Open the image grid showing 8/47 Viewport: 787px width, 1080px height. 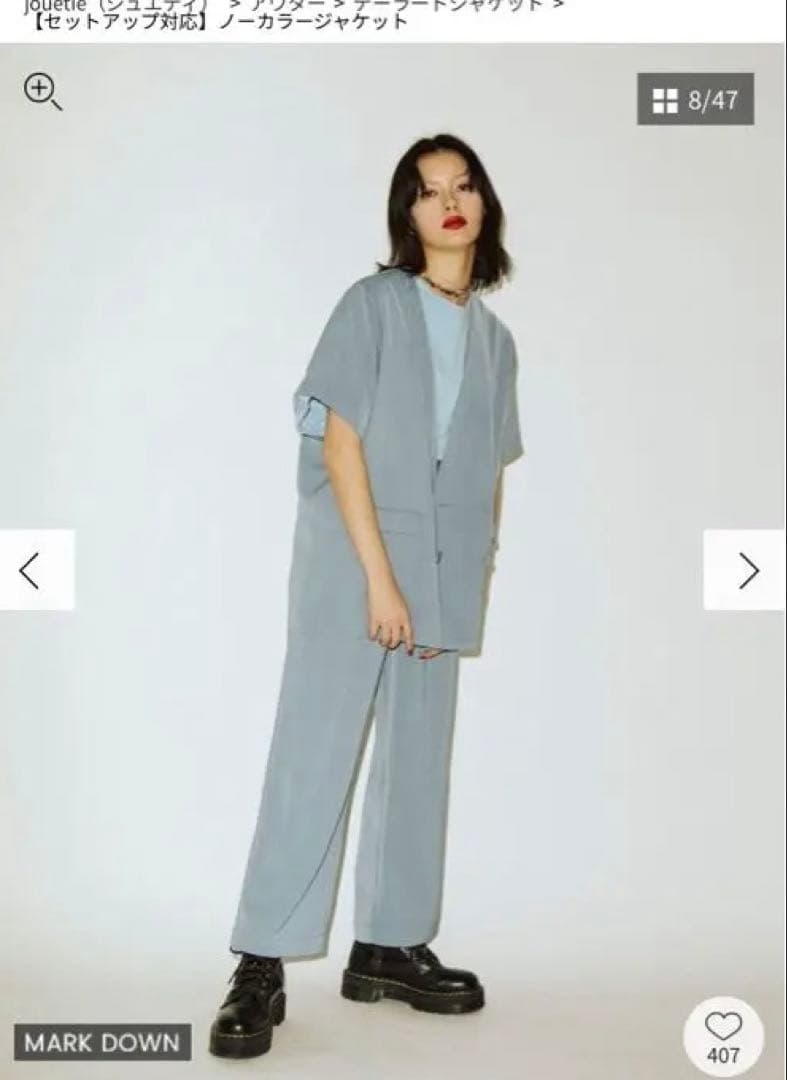695,99
